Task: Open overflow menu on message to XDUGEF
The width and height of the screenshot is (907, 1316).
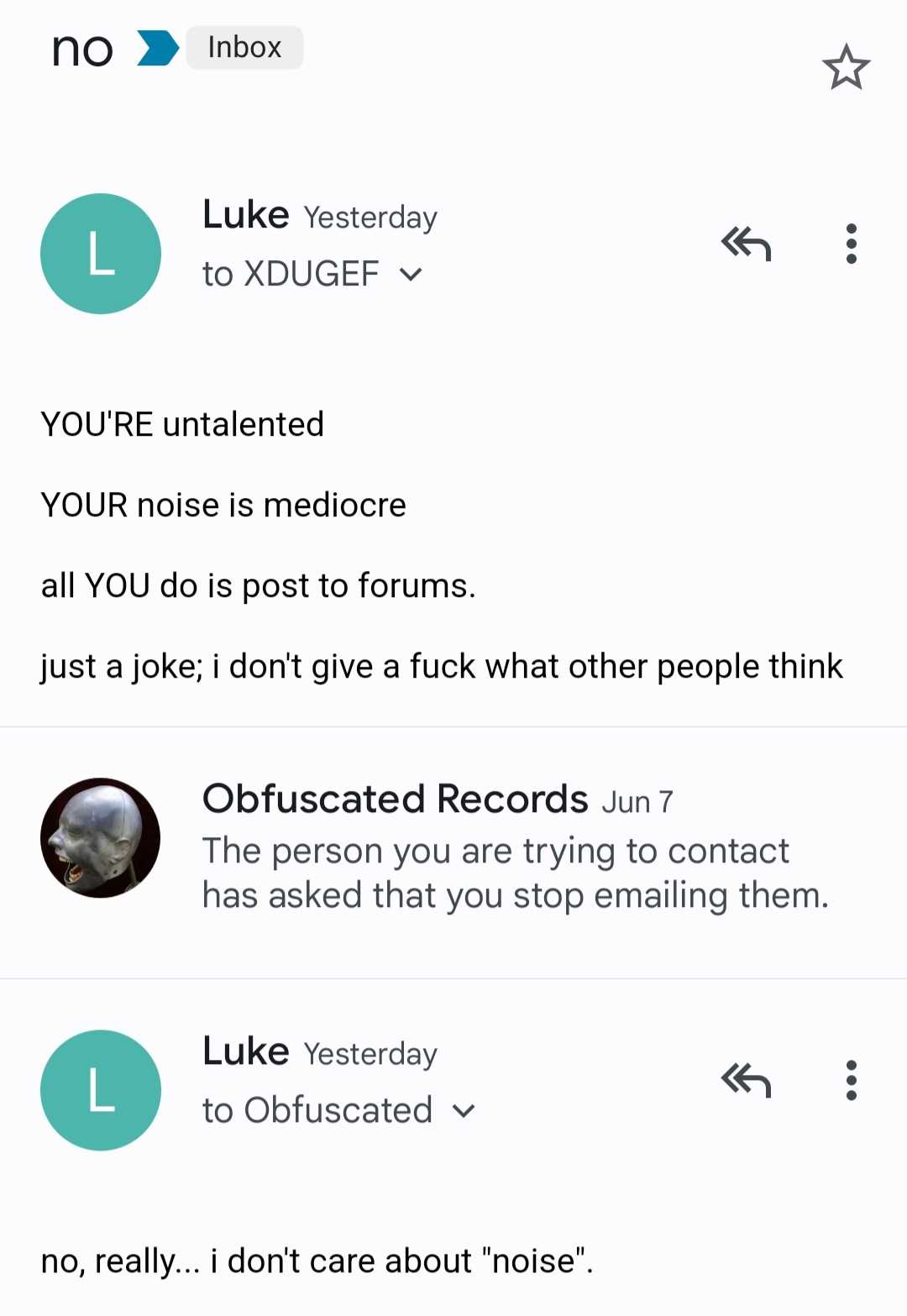Action: [851, 244]
